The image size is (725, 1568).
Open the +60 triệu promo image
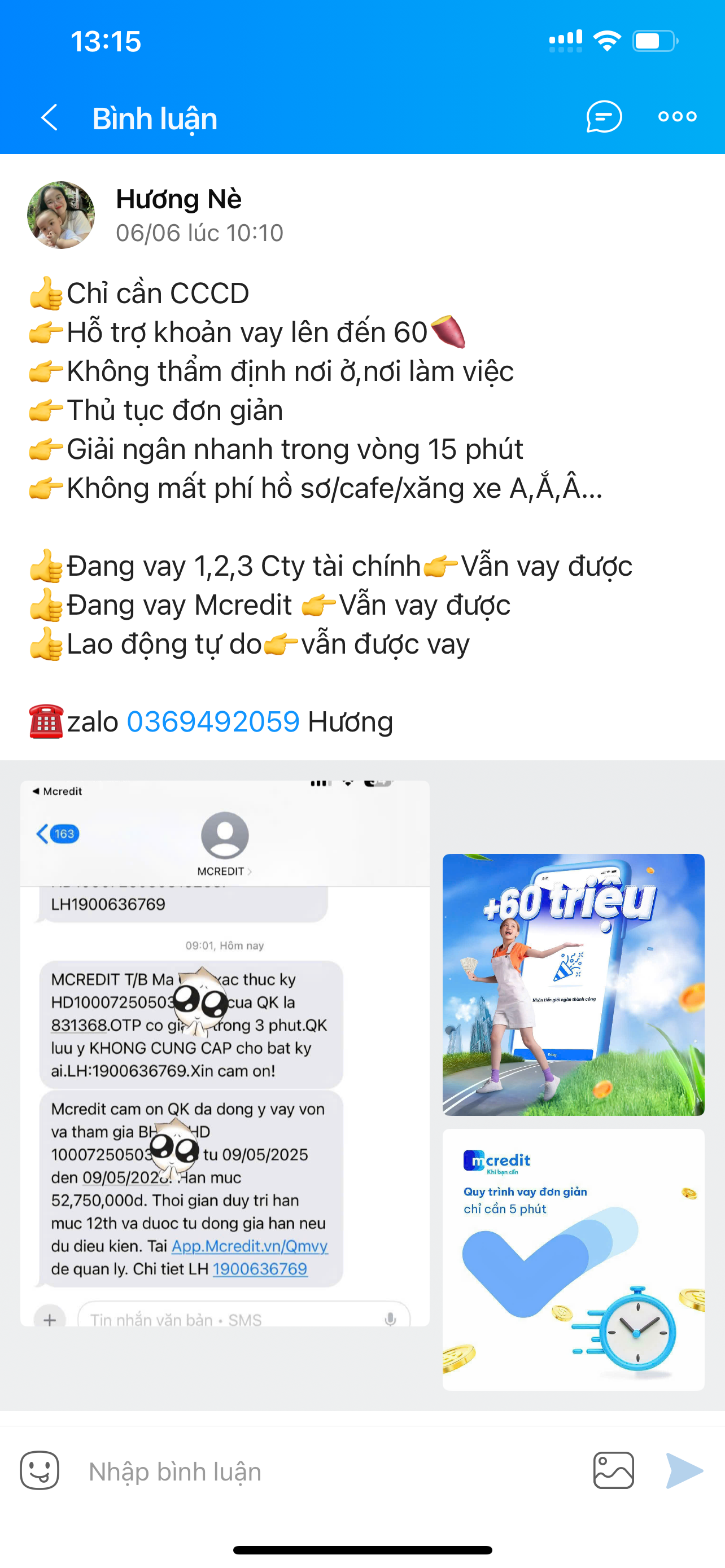tap(573, 984)
